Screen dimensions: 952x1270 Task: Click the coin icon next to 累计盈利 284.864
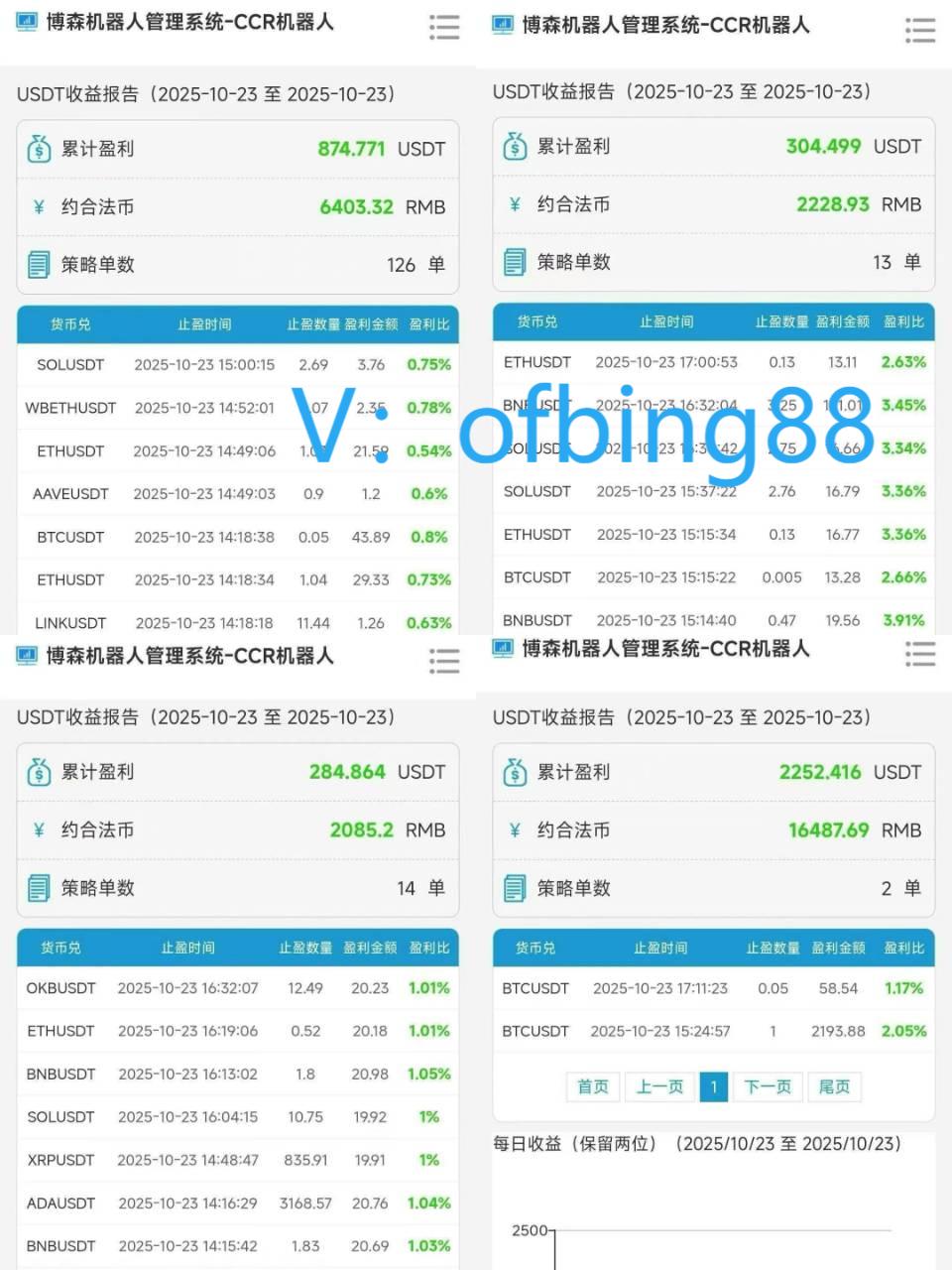[x=39, y=771]
